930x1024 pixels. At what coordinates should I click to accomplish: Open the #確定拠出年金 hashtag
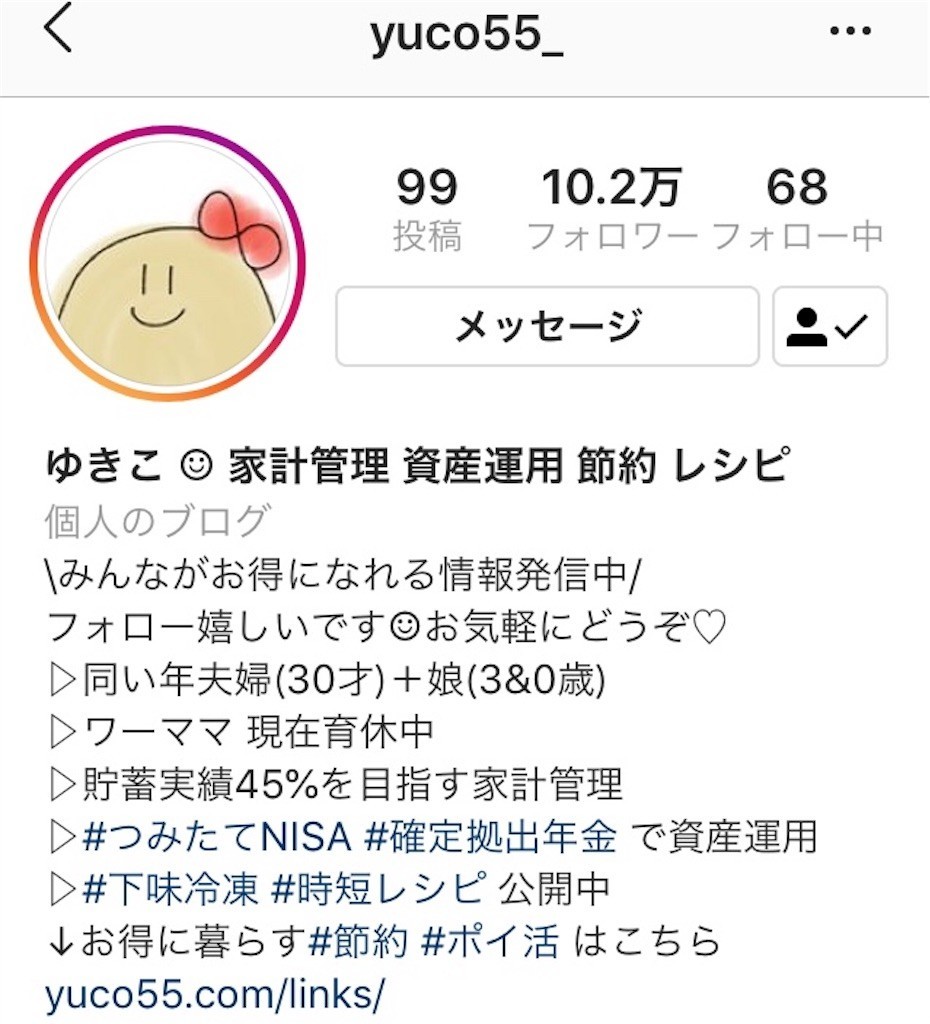491,837
